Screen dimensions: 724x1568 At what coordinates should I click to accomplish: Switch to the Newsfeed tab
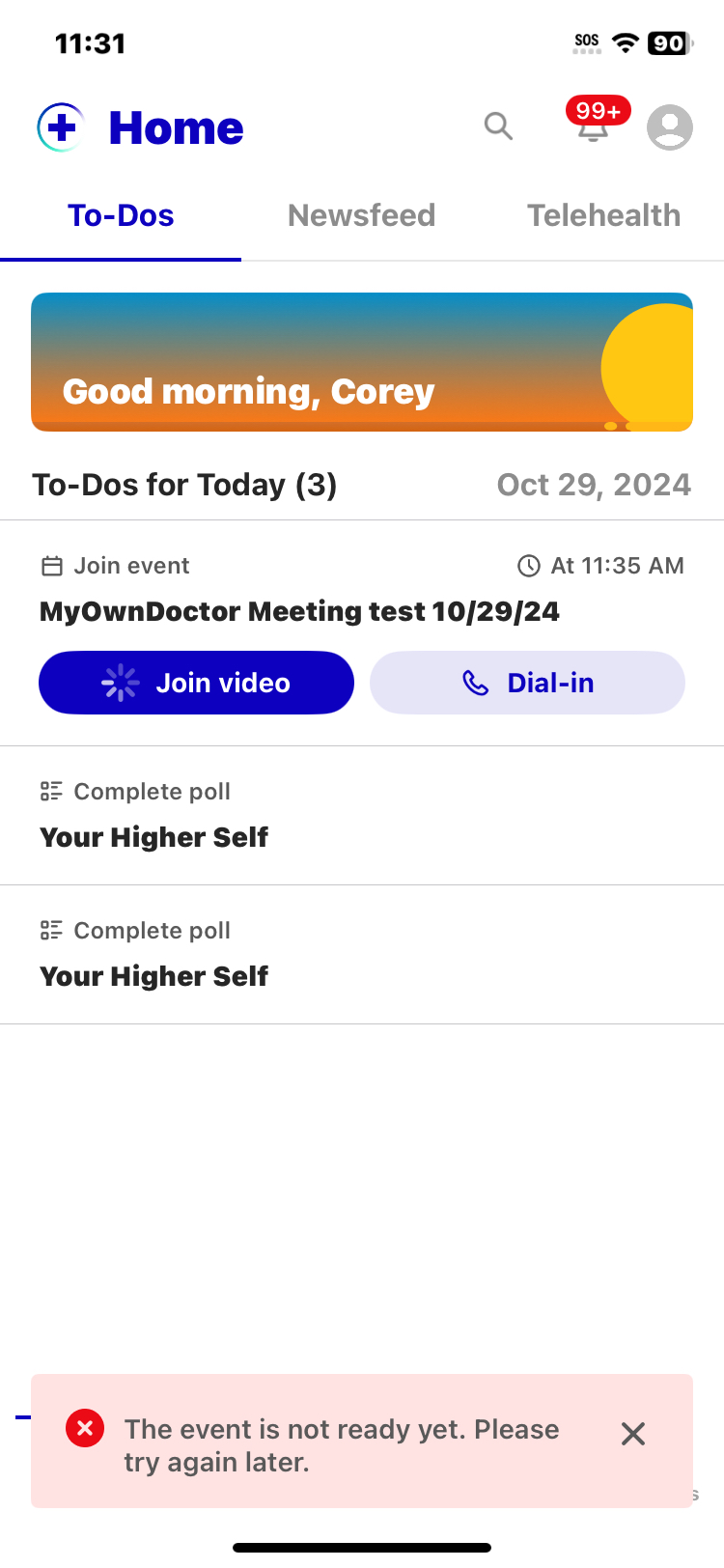pyautogui.click(x=362, y=215)
